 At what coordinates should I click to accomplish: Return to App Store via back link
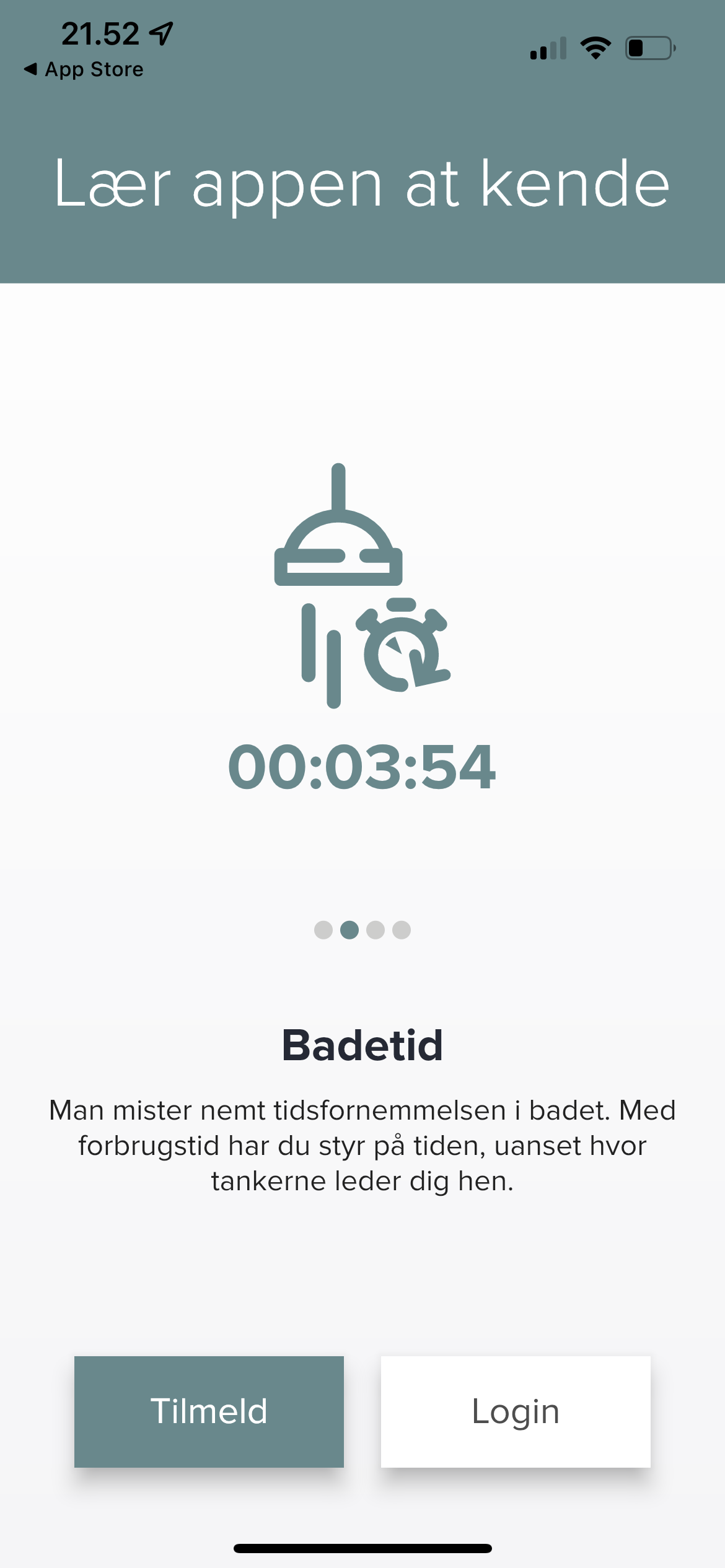(x=84, y=69)
